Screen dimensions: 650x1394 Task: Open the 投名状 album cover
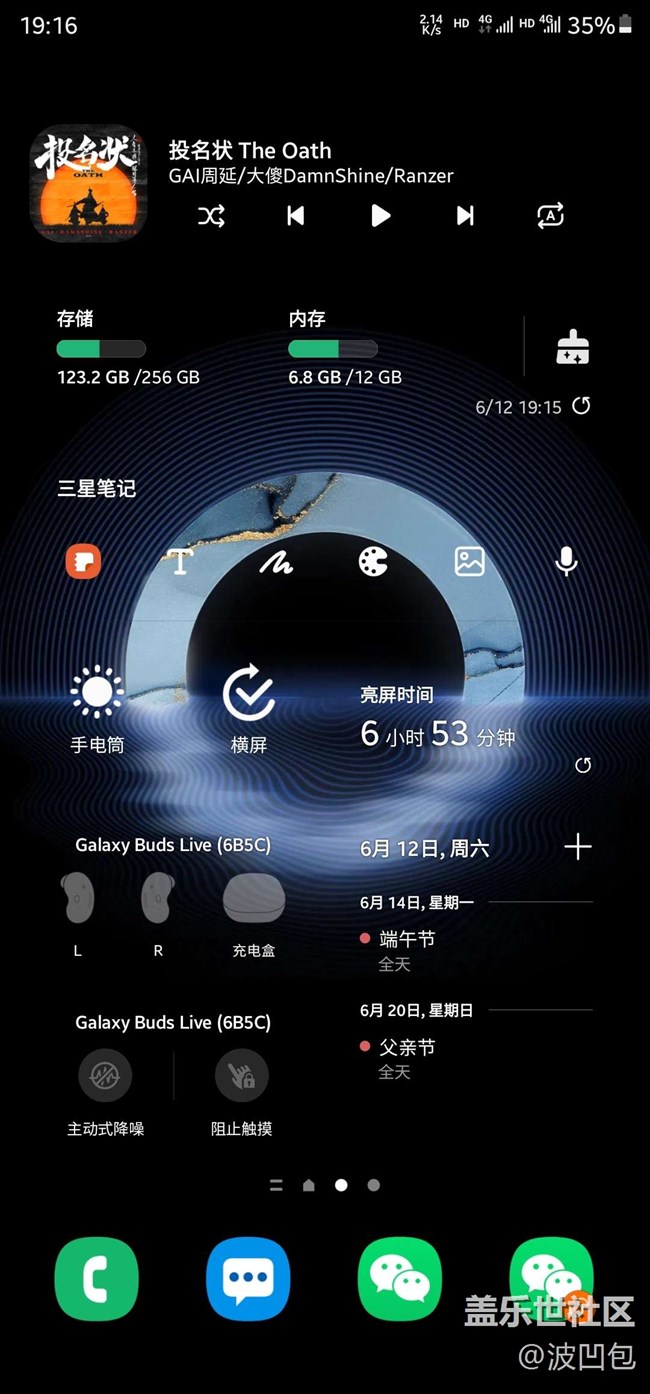tap(88, 183)
